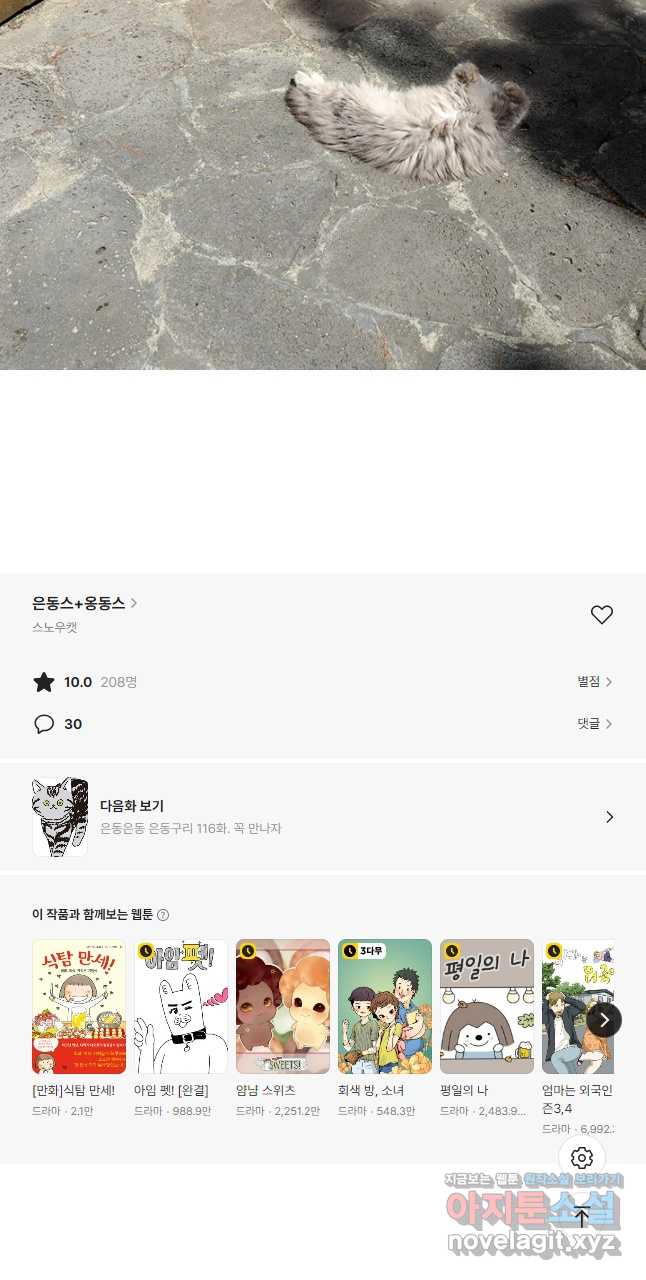
Task: Open the viewer settings gear
Action: coord(582,1158)
